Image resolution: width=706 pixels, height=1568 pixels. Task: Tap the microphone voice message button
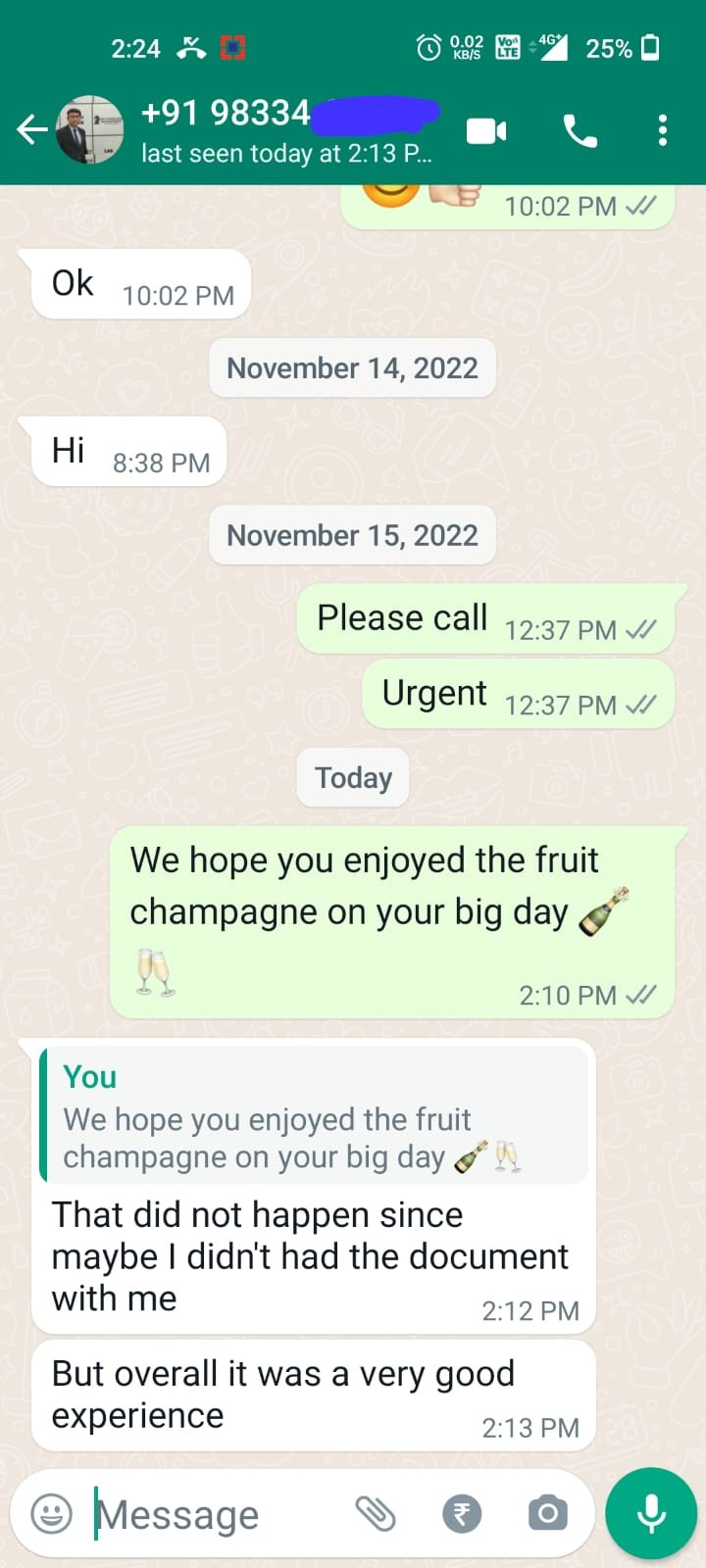coord(651,1514)
